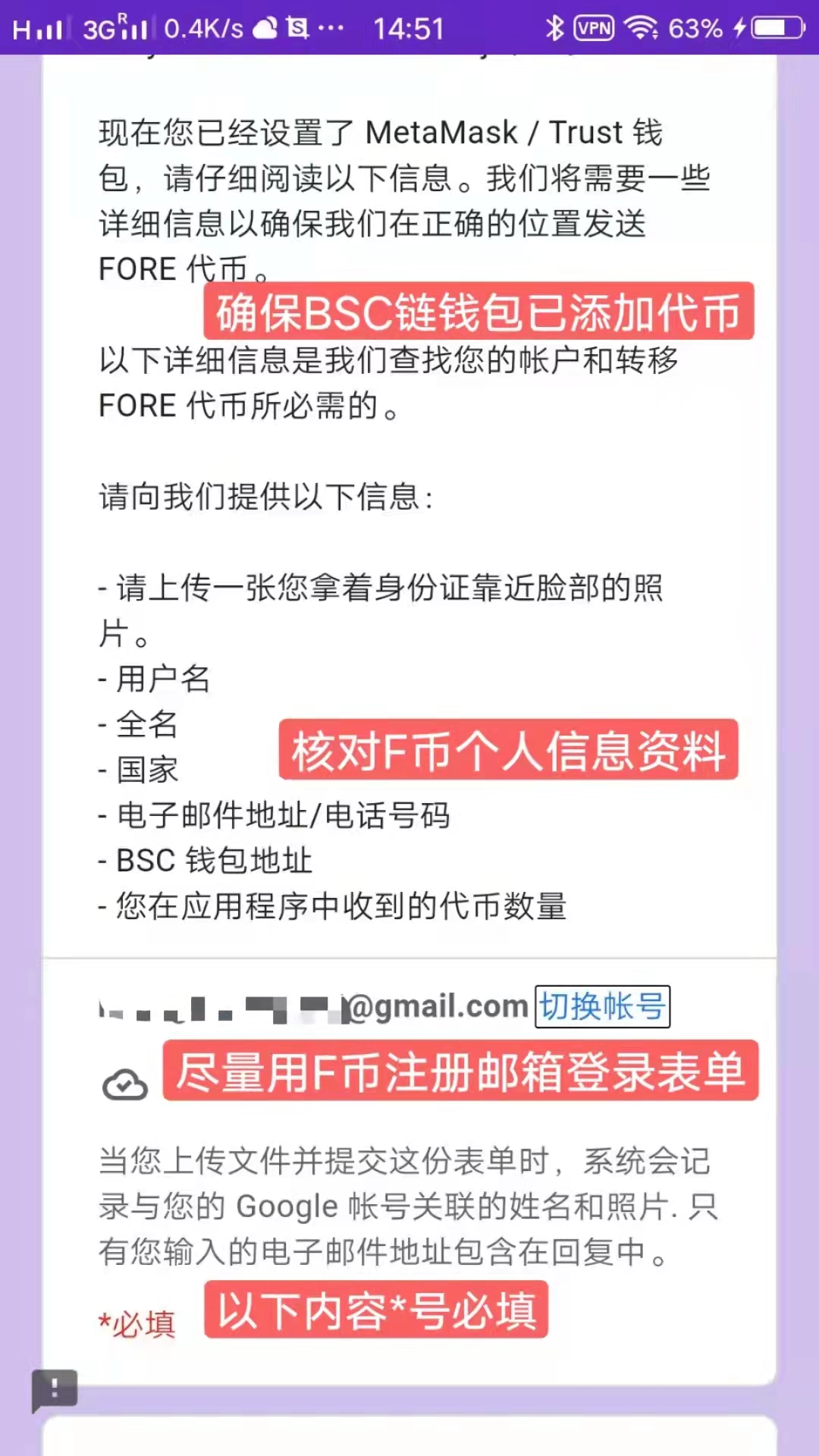Tap the 切换帐号 switch account link
This screenshot has width=819, height=1456.
point(602,1007)
